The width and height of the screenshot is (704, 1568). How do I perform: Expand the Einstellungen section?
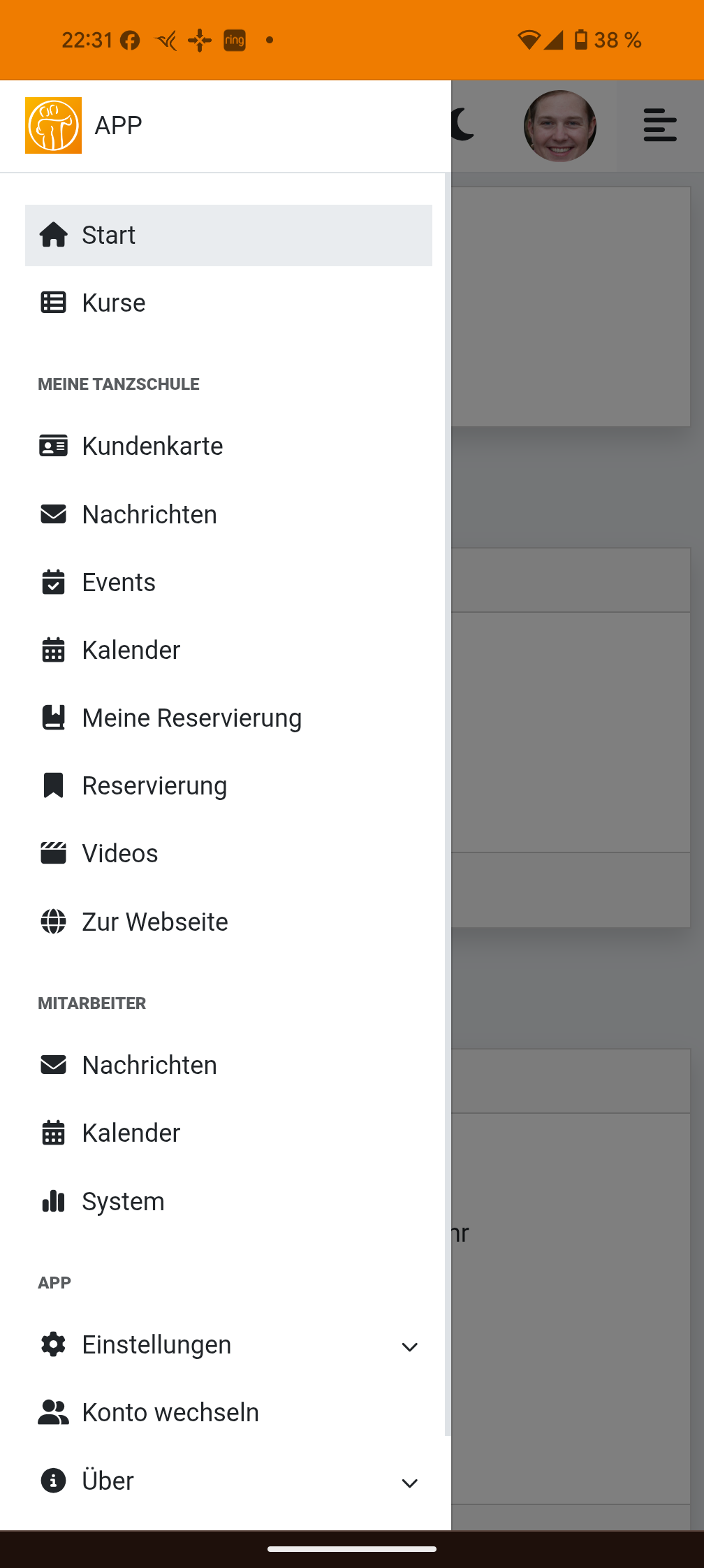point(228,1344)
